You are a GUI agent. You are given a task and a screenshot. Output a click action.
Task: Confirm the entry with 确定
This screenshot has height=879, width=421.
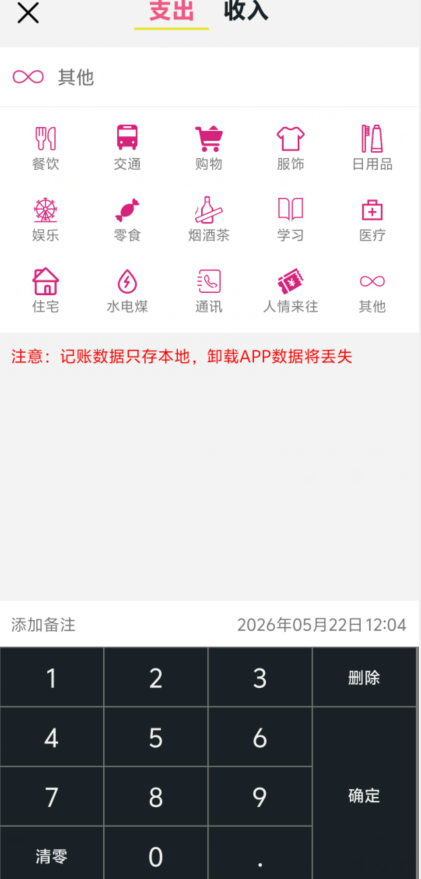point(364,795)
